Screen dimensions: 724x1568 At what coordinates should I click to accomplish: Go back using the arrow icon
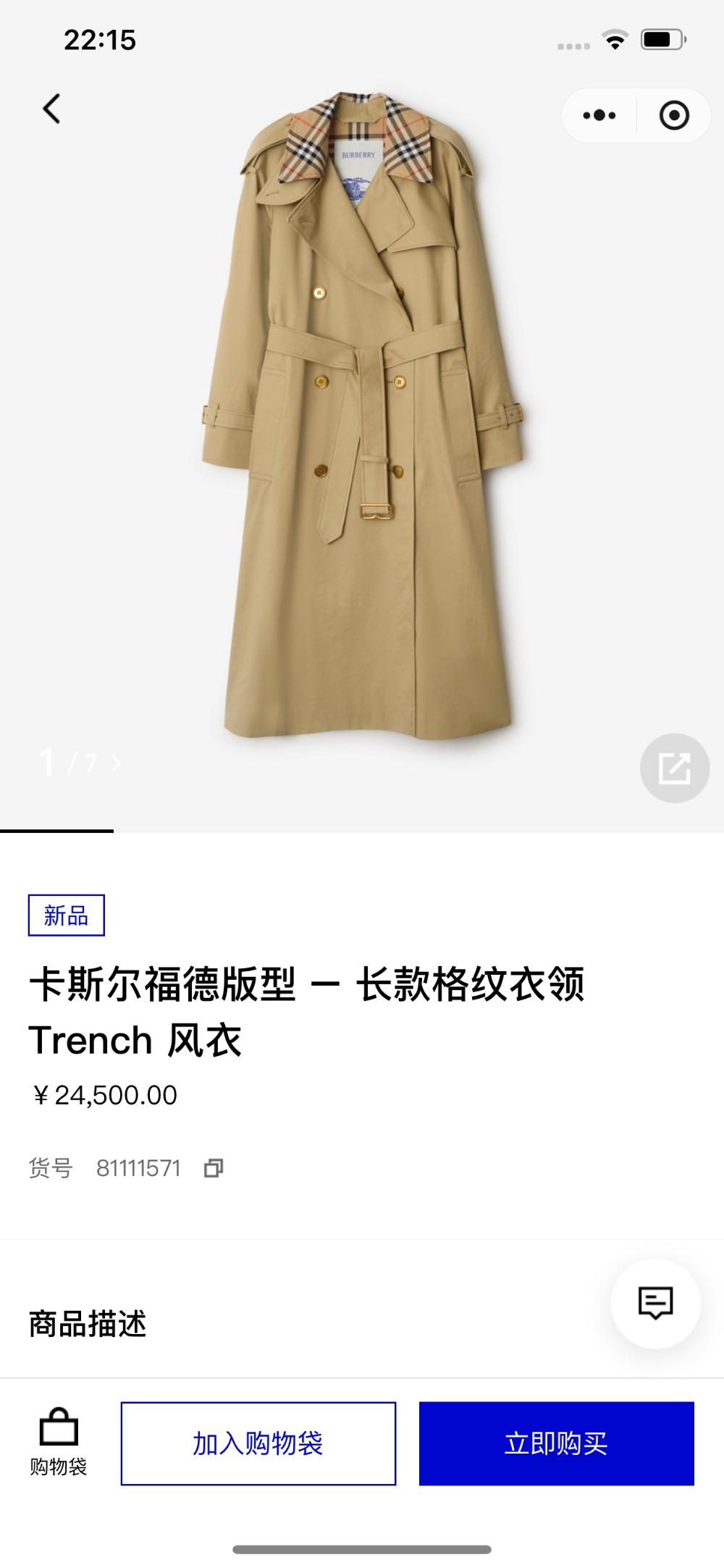coord(51,109)
